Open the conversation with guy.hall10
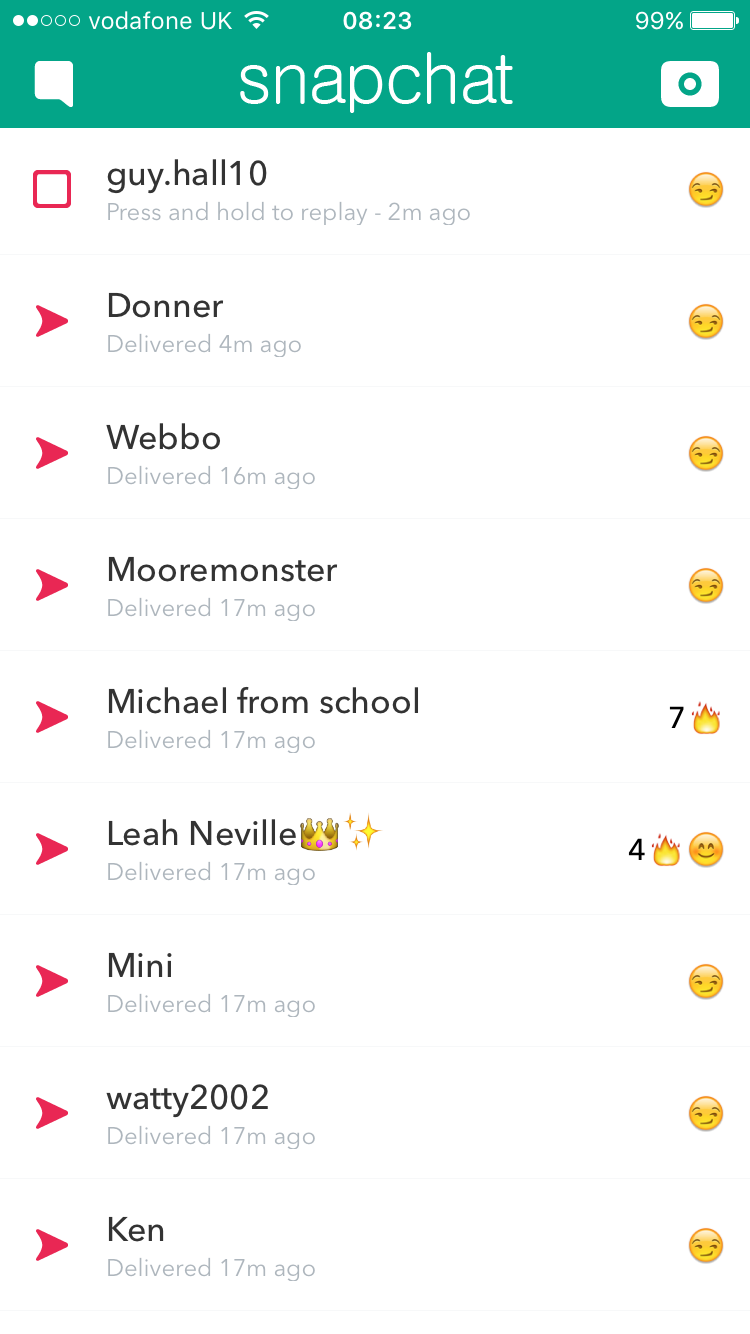Image resolution: width=750 pixels, height=1334 pixels. pos(374,190)
